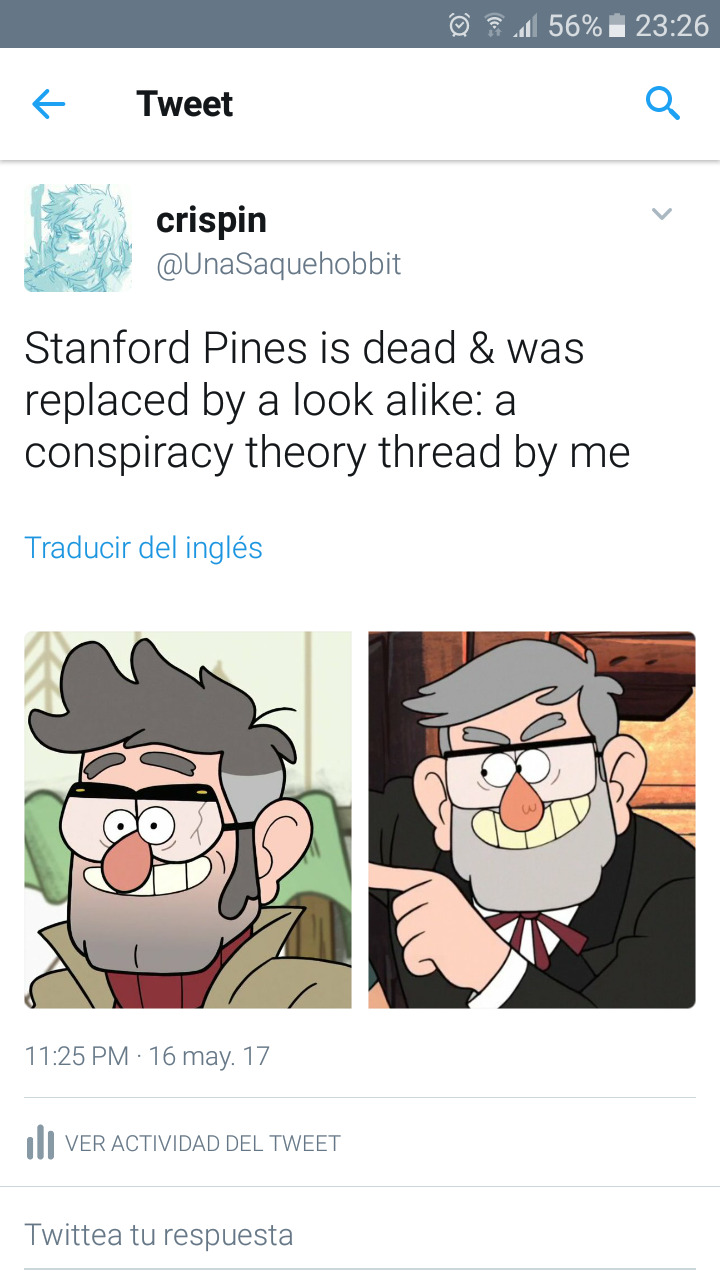Open the left tweet image

click(x=188, y=819)
